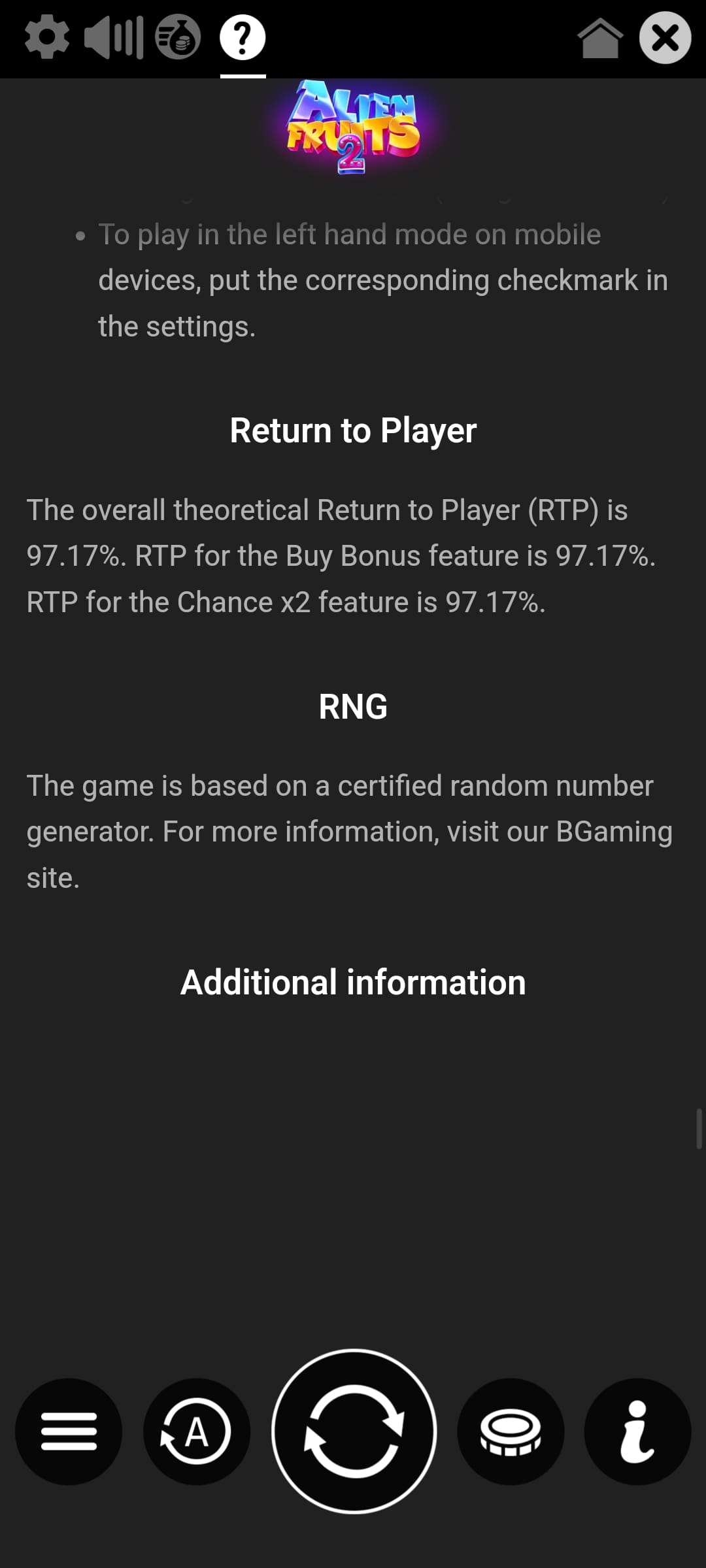Start autoplay mode
This screenshot has width=706, height=1568.
coord(196,1431)
